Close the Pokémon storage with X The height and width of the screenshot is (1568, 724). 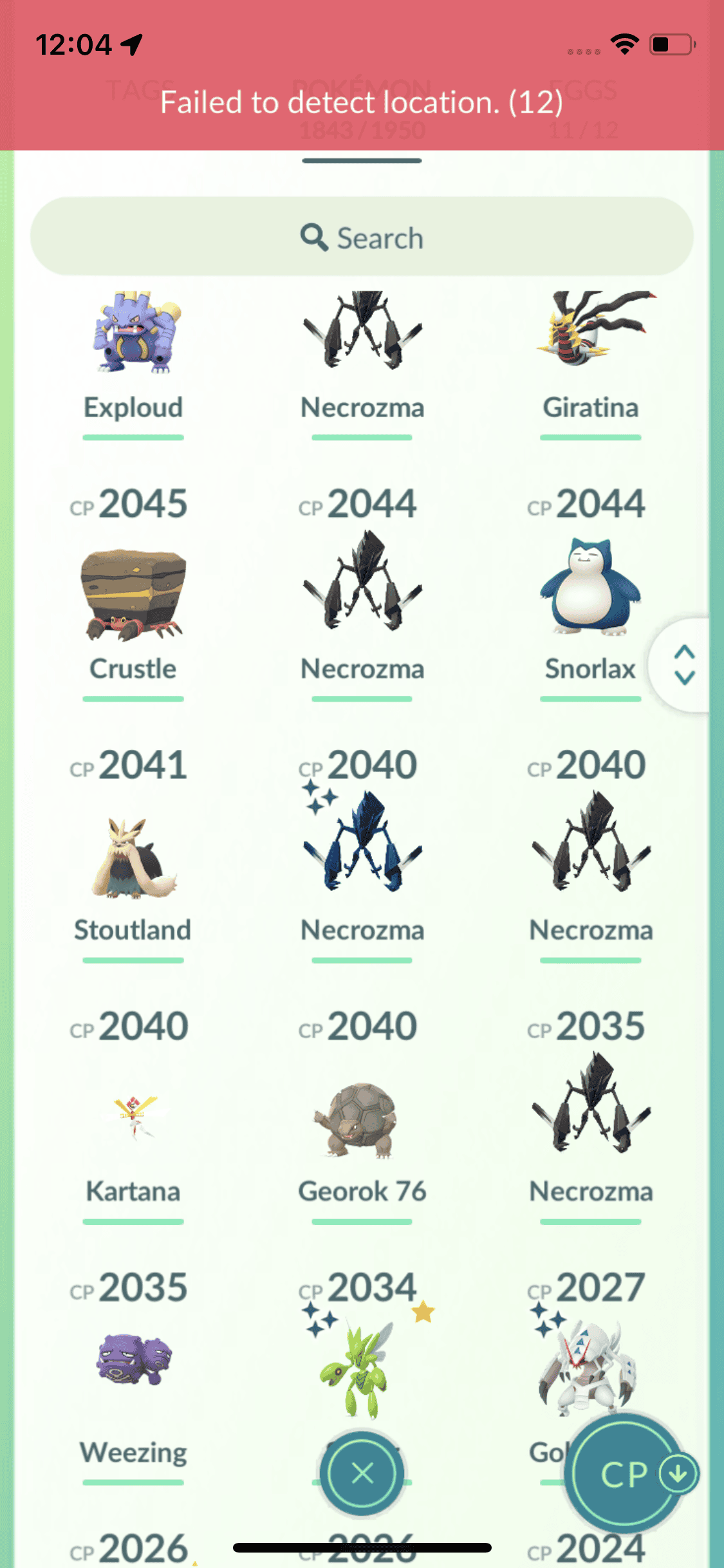(x=362, y=1473)
